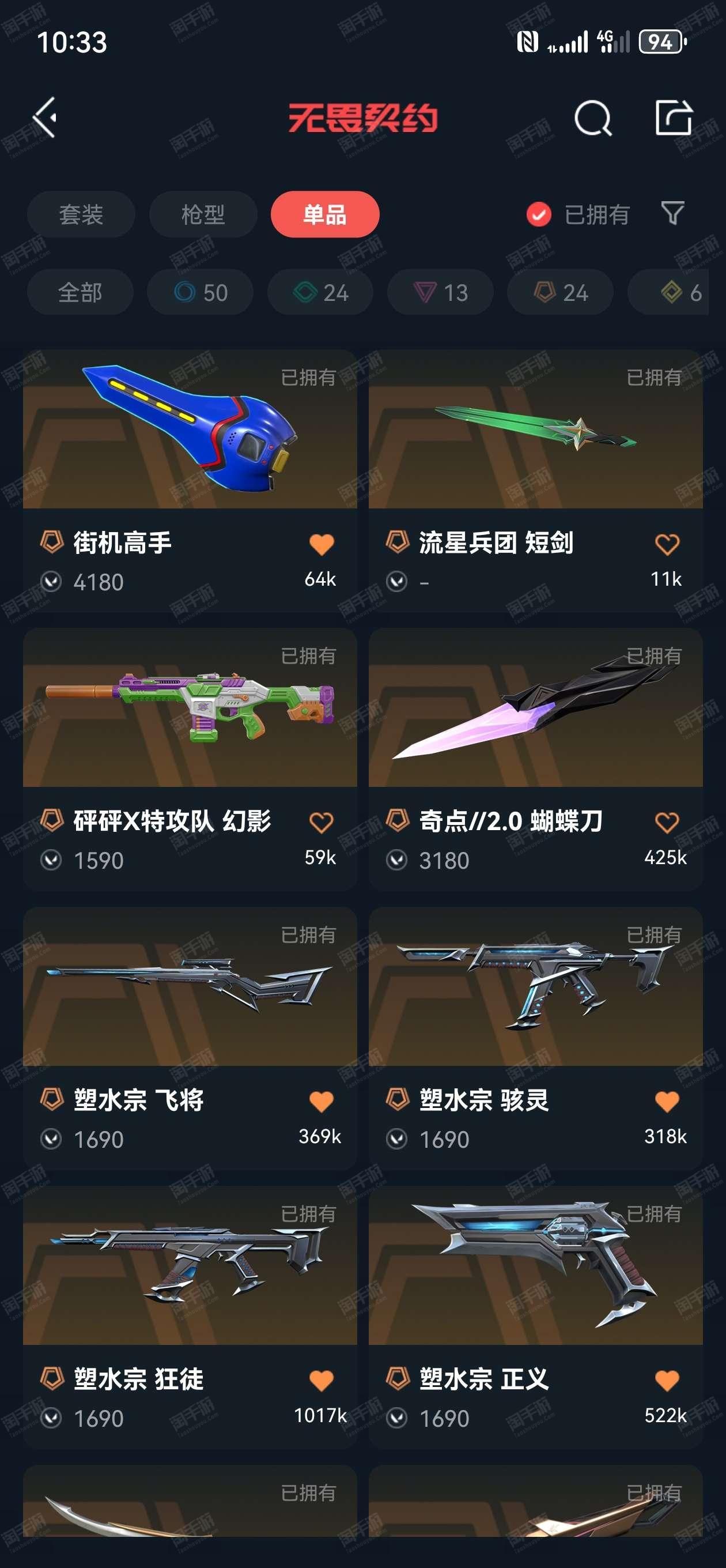Like 流星兵团 短剑 with the heart icon
The height and width of the screenshot is (1568, 726).
(x=667, y=544)
